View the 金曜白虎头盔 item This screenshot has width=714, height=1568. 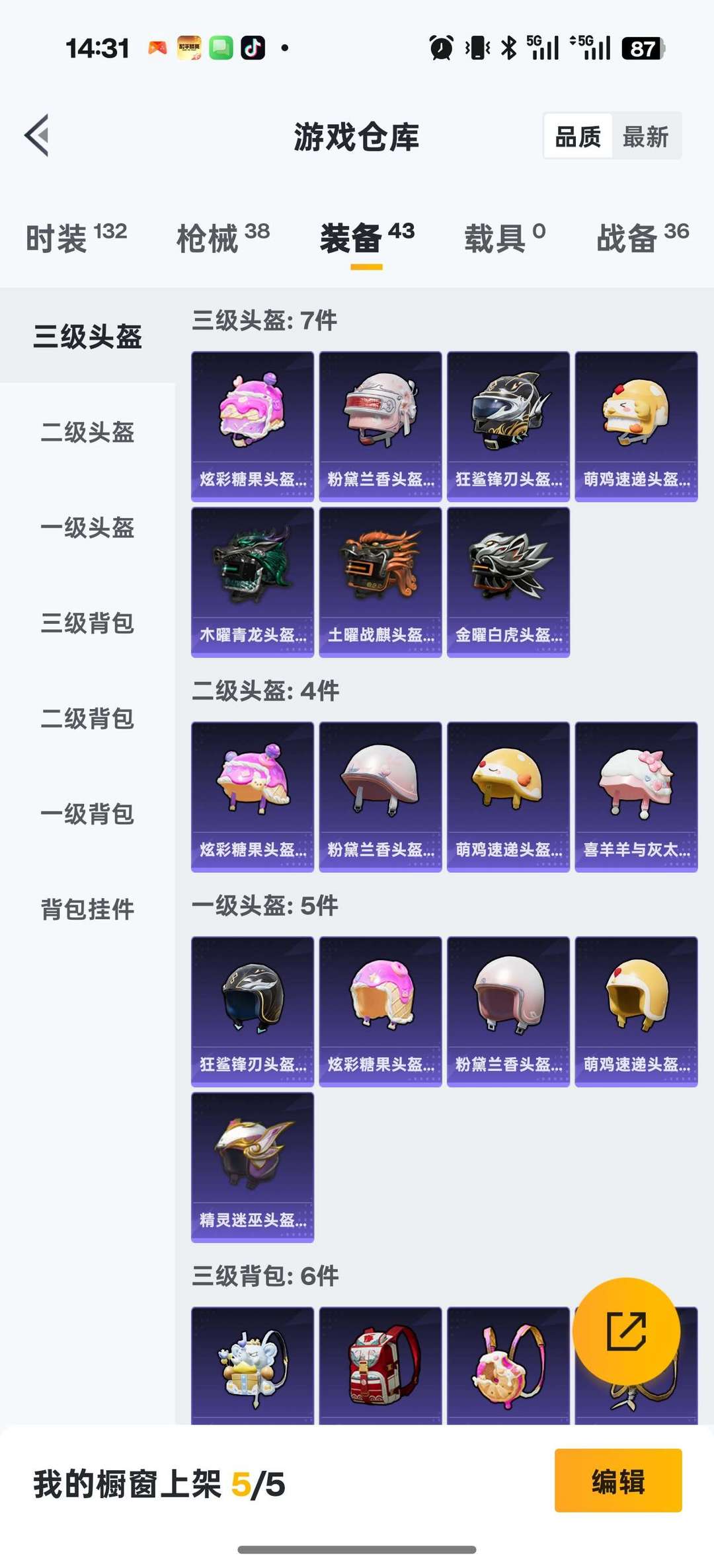[508, 581]
